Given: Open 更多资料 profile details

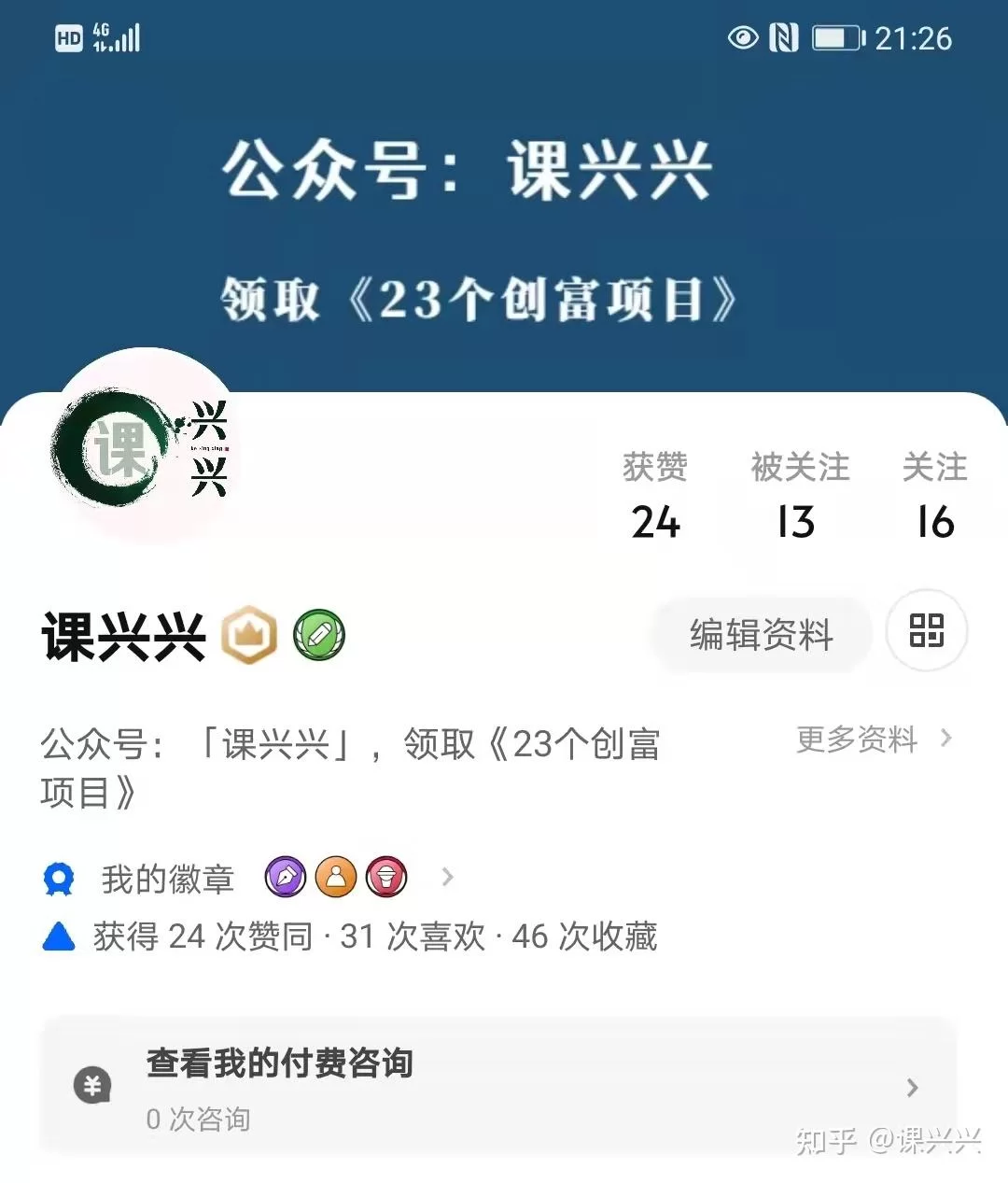Looking at the screenshot, I should tap(872, 740).
